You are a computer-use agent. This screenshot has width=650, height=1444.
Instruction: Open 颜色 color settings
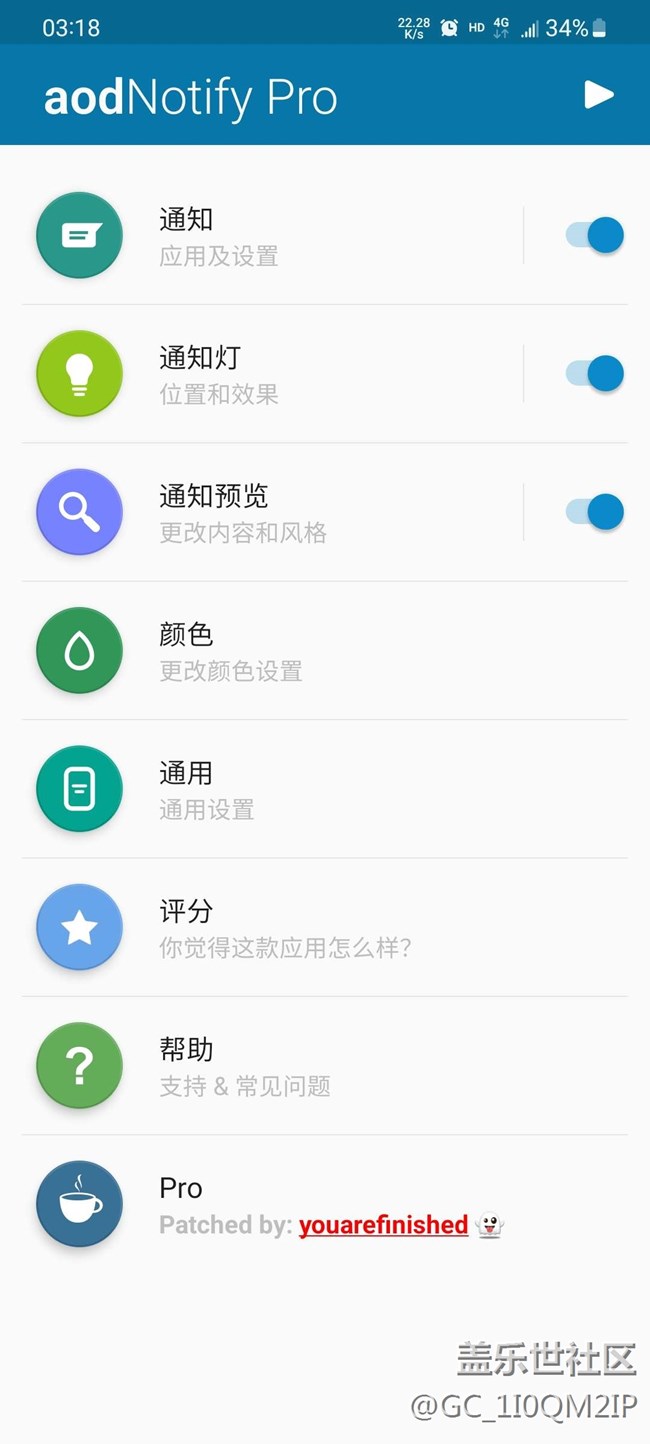300,651
